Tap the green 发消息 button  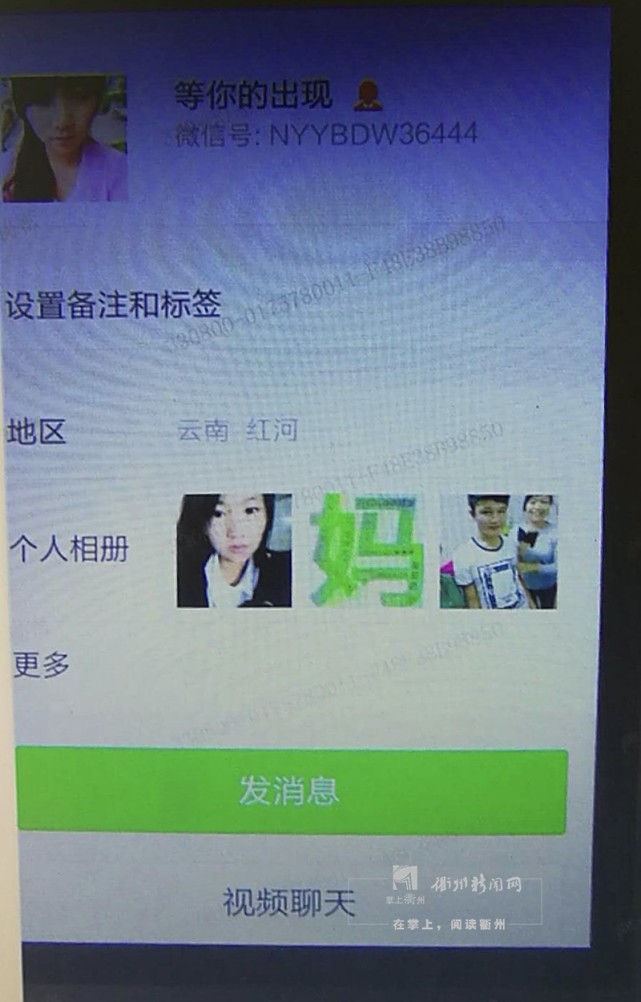click(291, 791)
